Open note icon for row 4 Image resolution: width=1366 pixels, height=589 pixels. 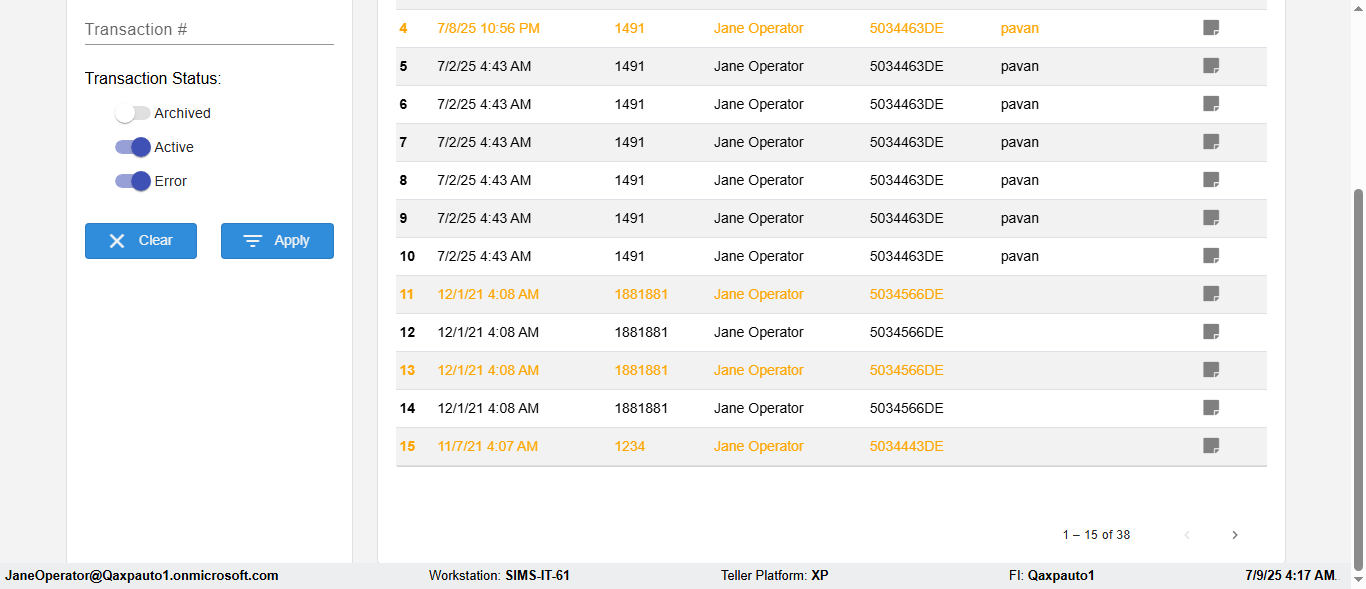pos(1210,28)
